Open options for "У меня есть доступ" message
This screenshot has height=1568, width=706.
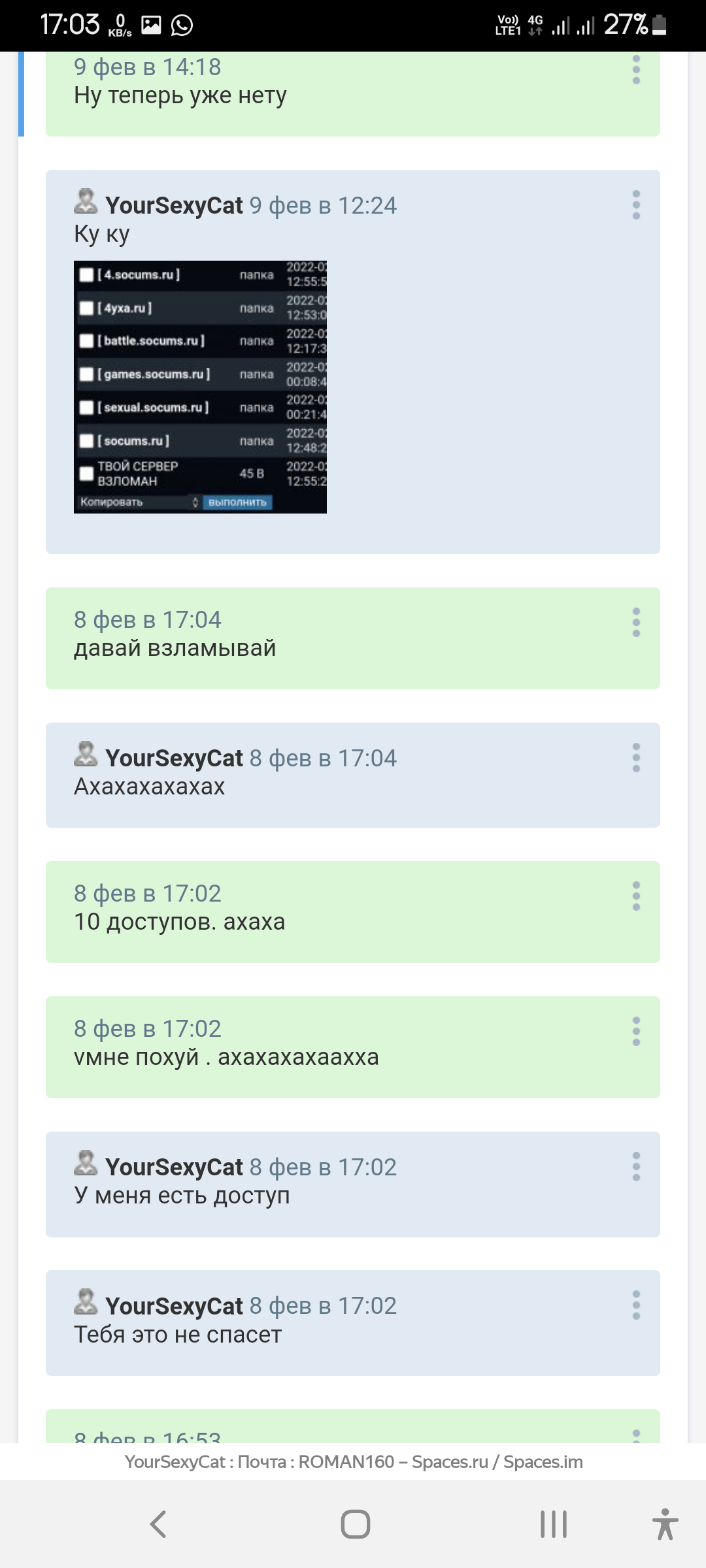[x=636, y=1167]
